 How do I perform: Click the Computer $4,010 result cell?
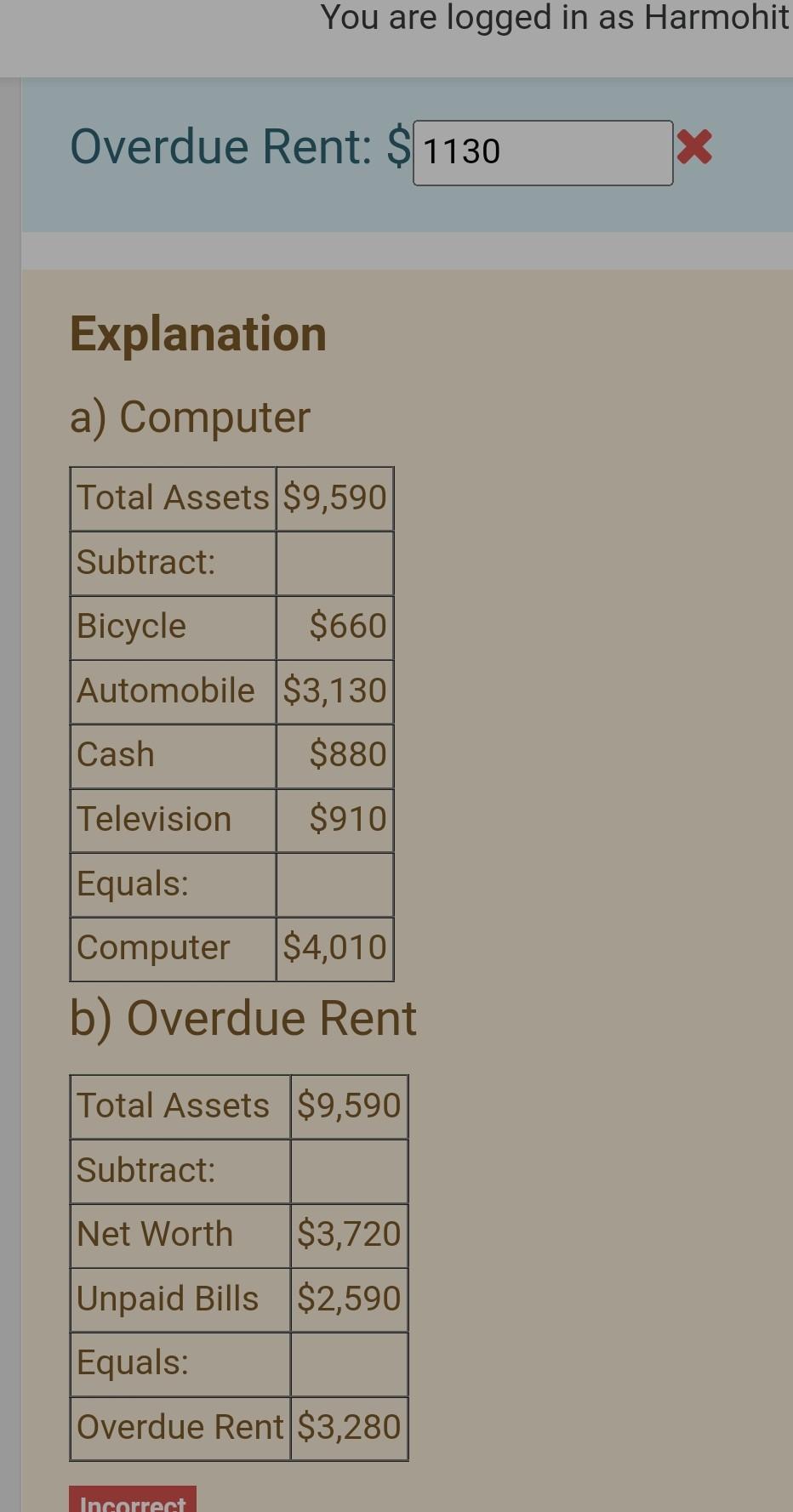334,947
